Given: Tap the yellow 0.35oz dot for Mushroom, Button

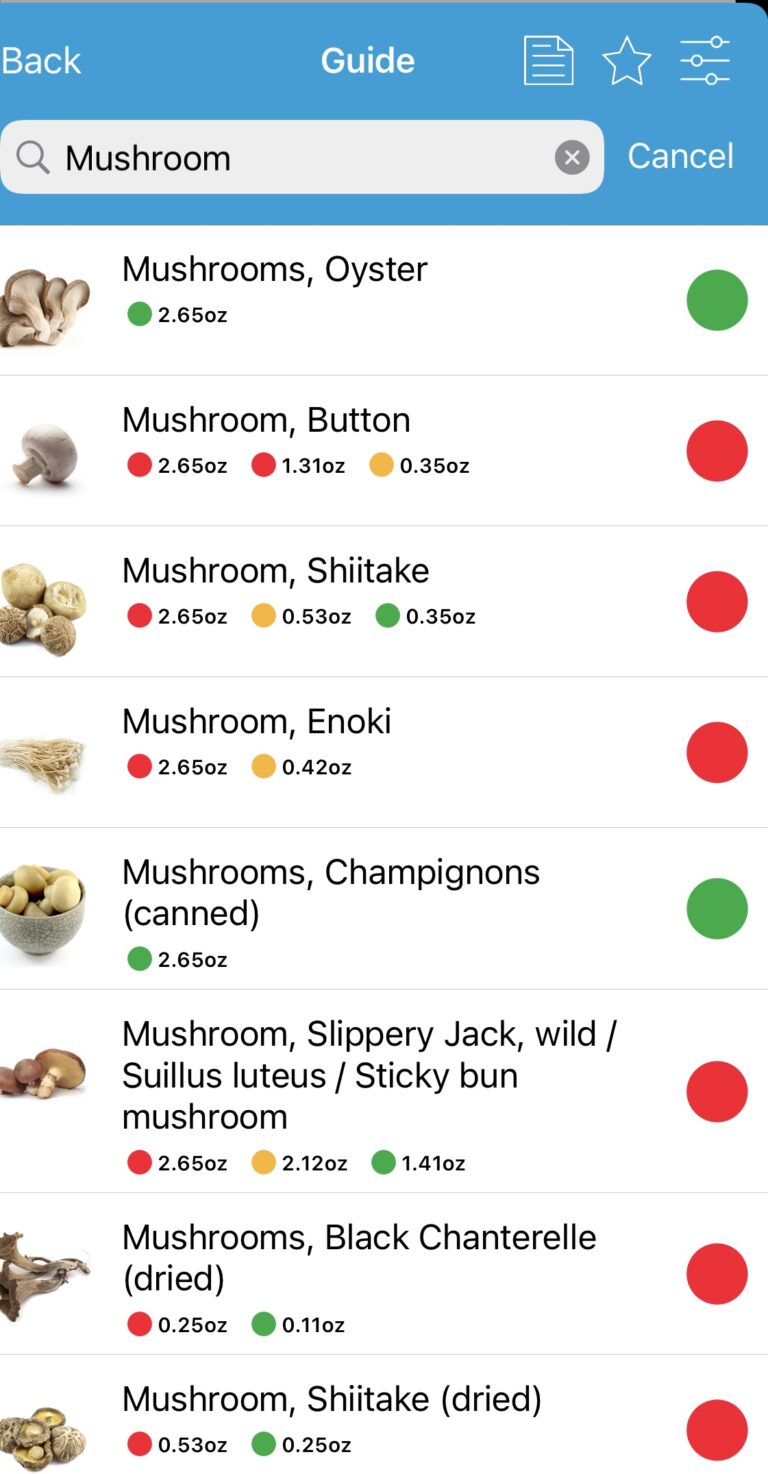Looking at the screenshot, I should point(382,464).
